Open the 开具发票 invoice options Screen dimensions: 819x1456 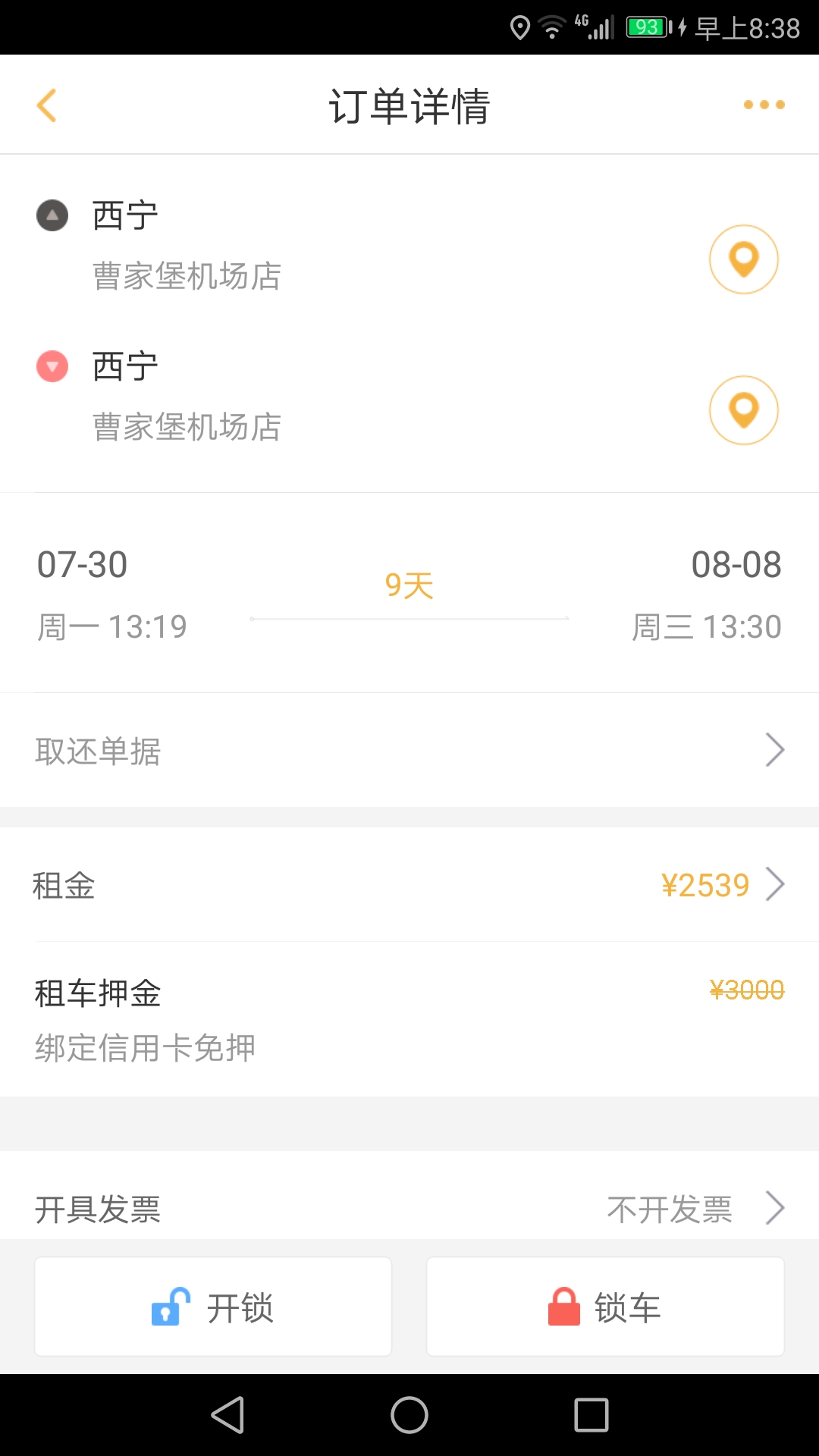pyautogui.click(x=409, y=1208)
